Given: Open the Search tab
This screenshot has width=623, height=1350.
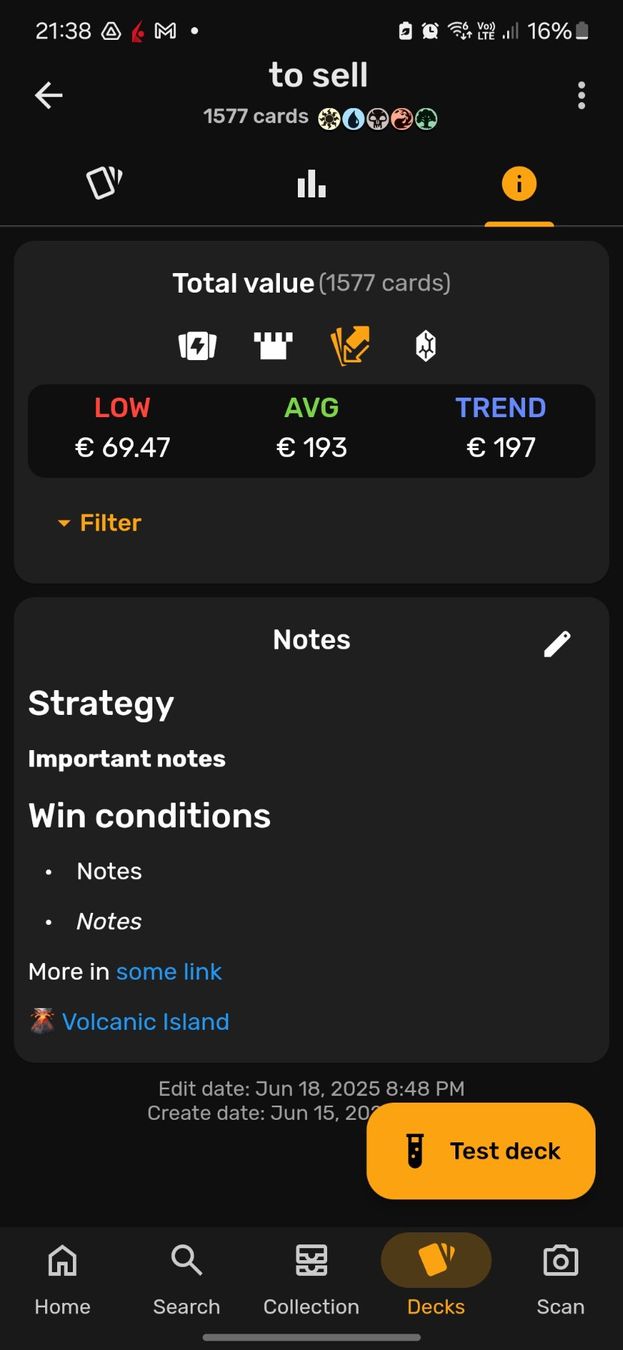Looking at the screenshot, I should (x=186, y=1278).
